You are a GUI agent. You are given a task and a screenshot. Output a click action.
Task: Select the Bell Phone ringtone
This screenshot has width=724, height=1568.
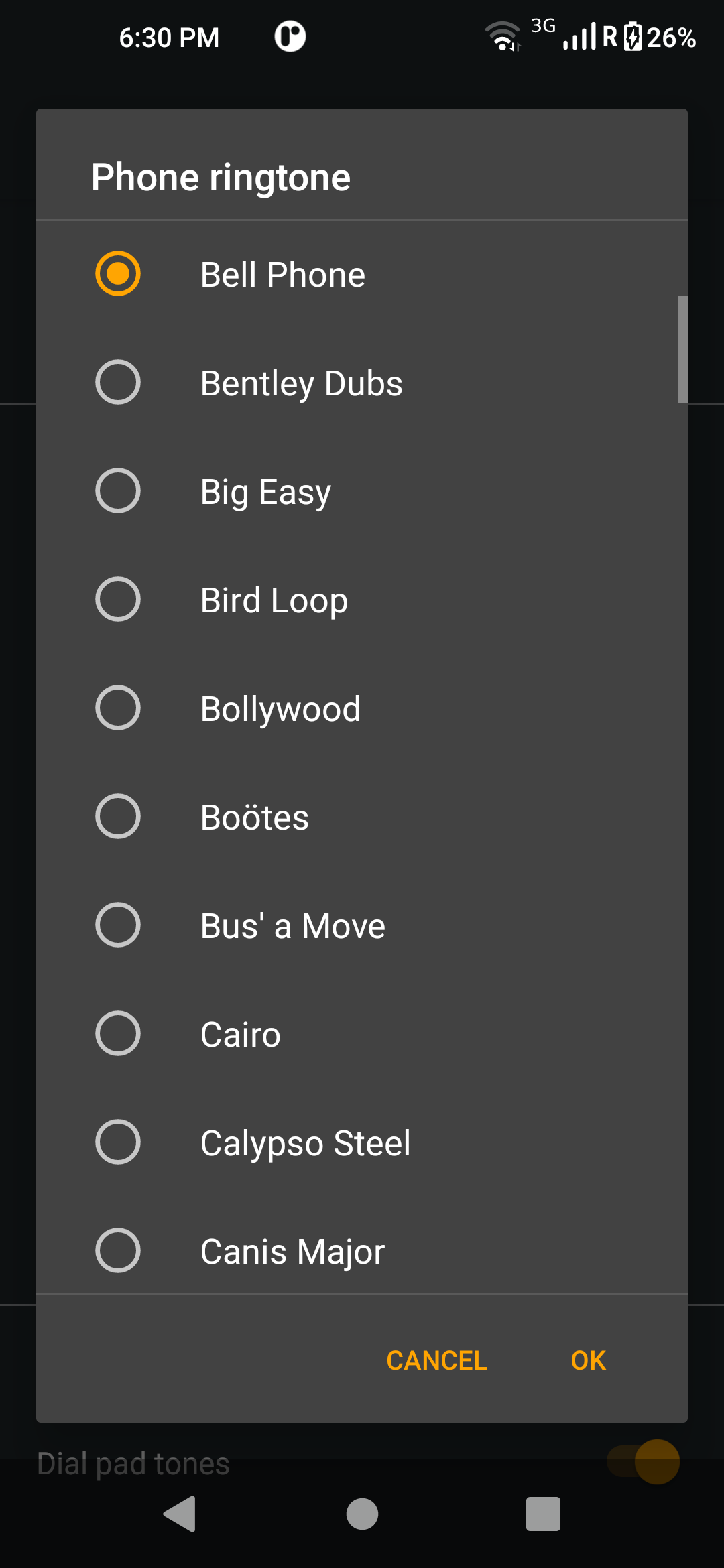(362, 274)
